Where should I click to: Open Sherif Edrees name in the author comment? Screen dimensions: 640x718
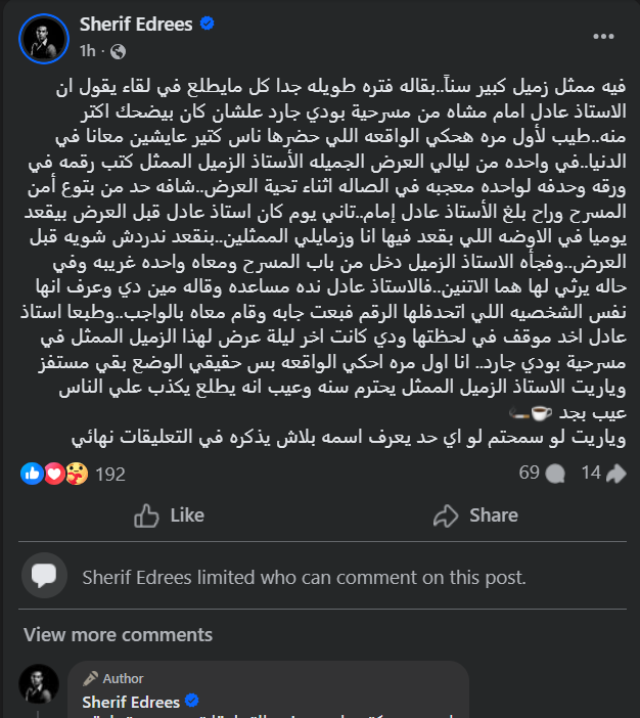coord(131,701)
